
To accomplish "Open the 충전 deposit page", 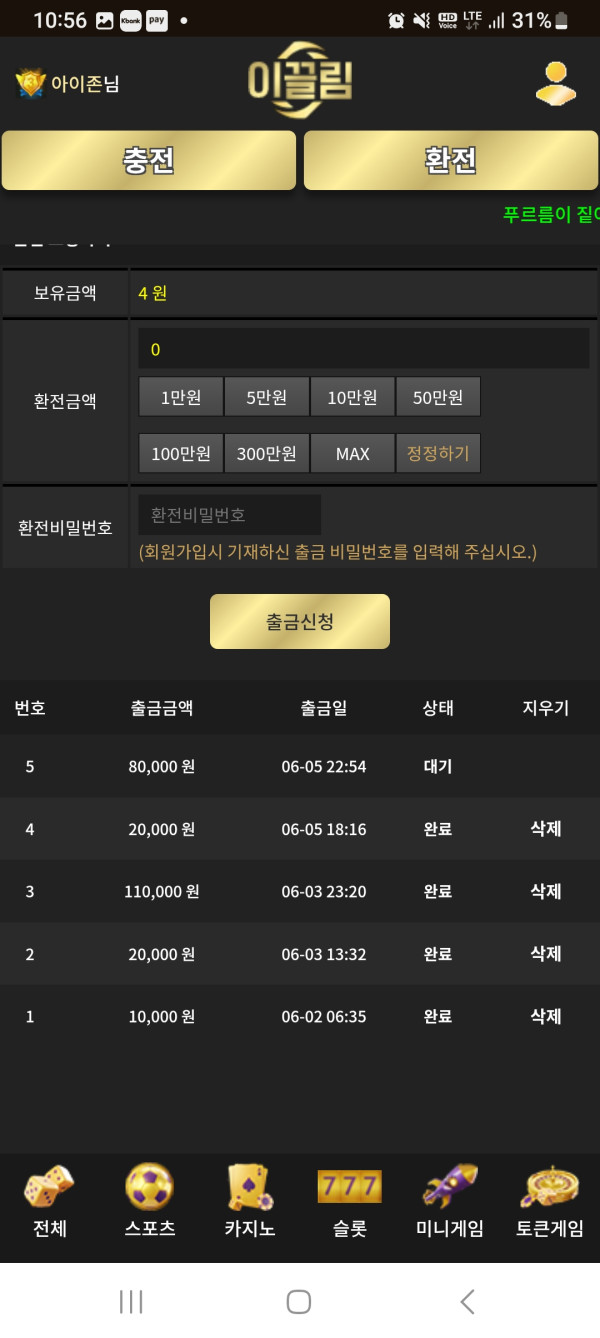I will 149,160.
